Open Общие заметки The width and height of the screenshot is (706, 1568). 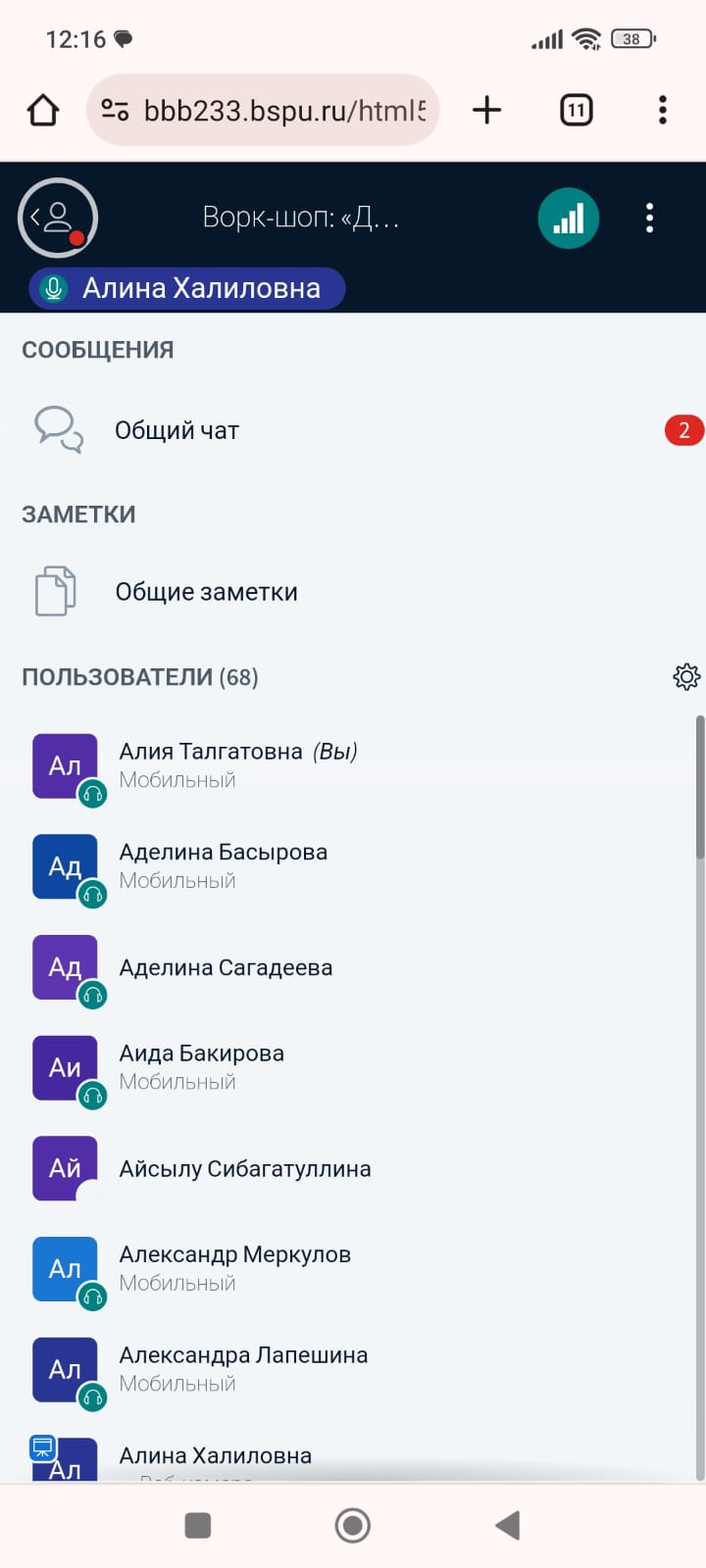tap(206, 592)
